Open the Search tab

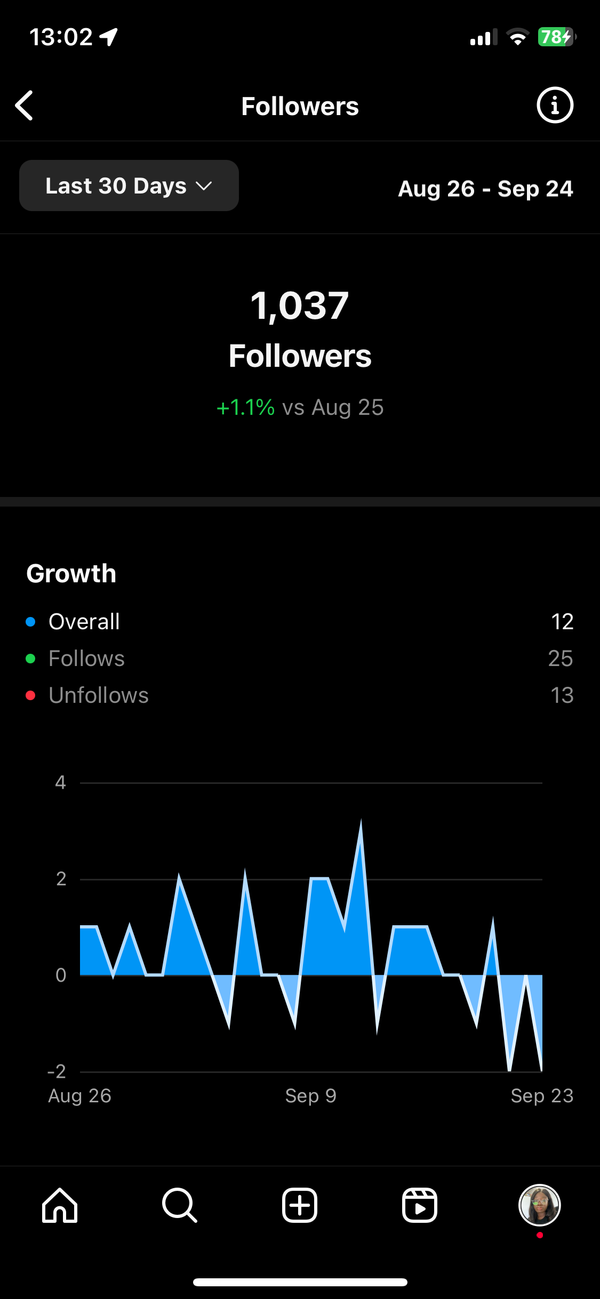click(180, 1206)
